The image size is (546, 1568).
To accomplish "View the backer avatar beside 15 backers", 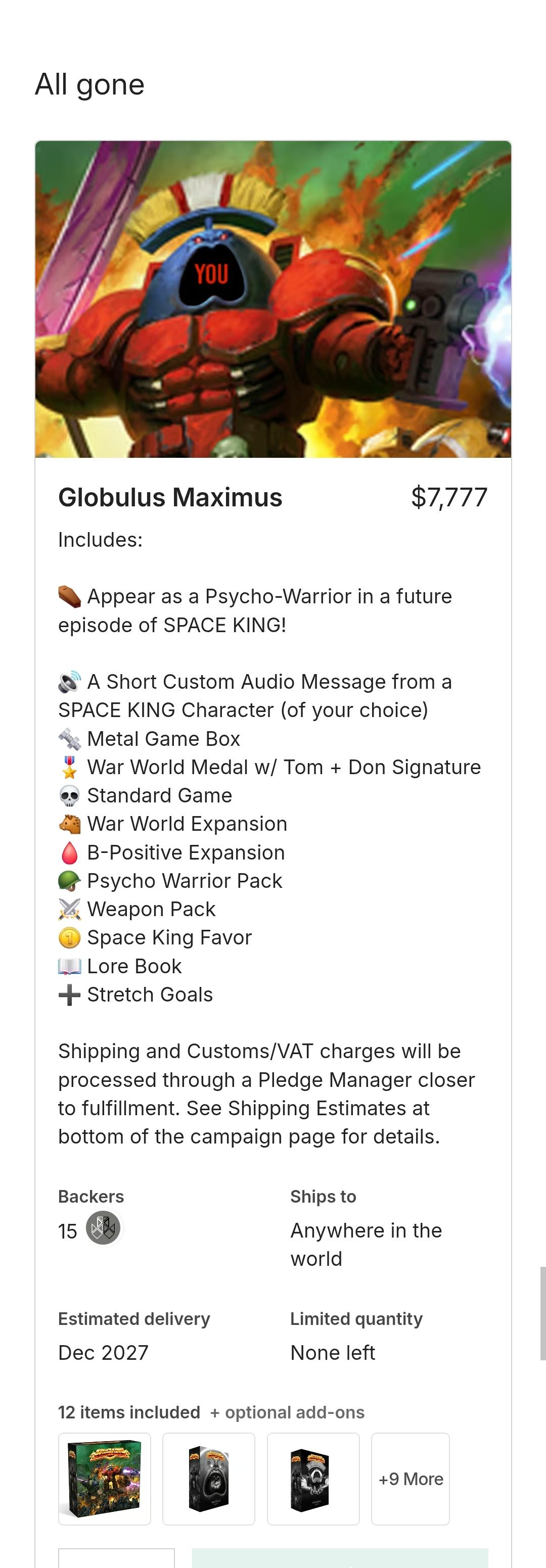I will (103, 1228).
